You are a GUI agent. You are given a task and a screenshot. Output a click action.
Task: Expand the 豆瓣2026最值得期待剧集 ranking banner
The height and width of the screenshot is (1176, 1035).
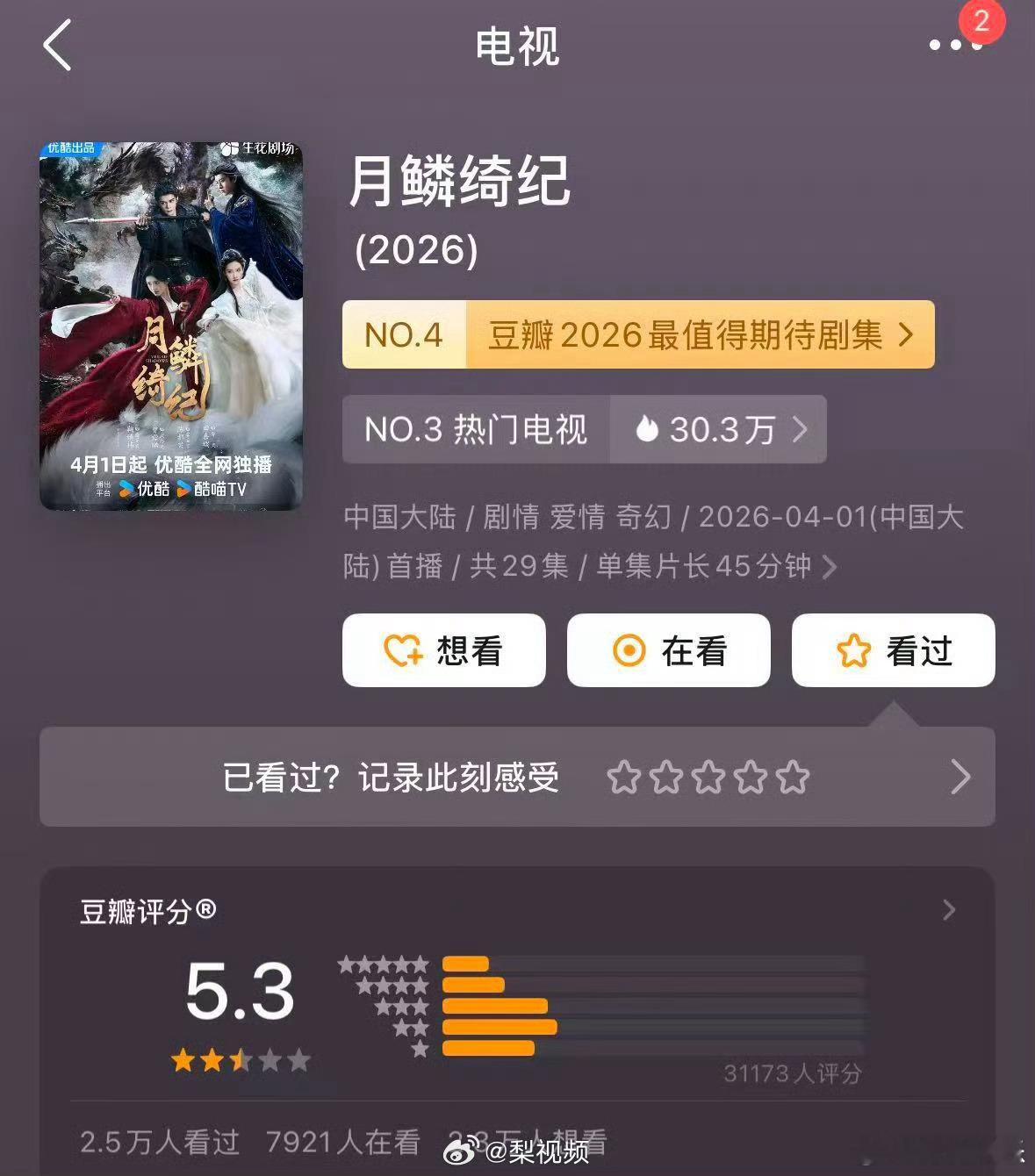pos(638,334)
